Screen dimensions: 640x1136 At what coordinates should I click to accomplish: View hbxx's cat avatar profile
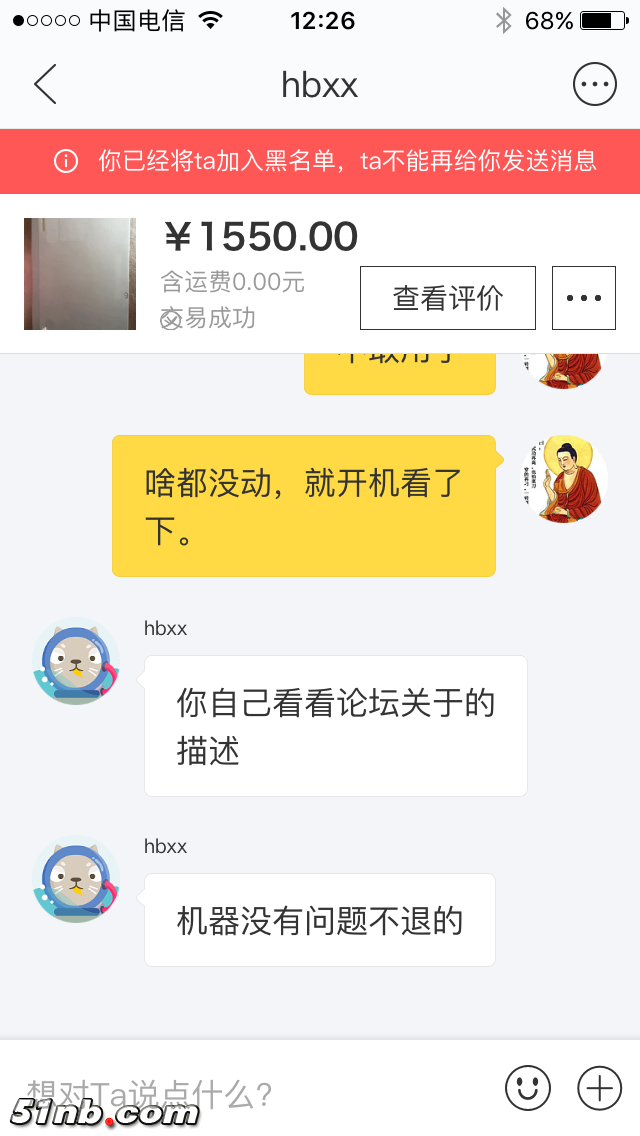[76, 662]
